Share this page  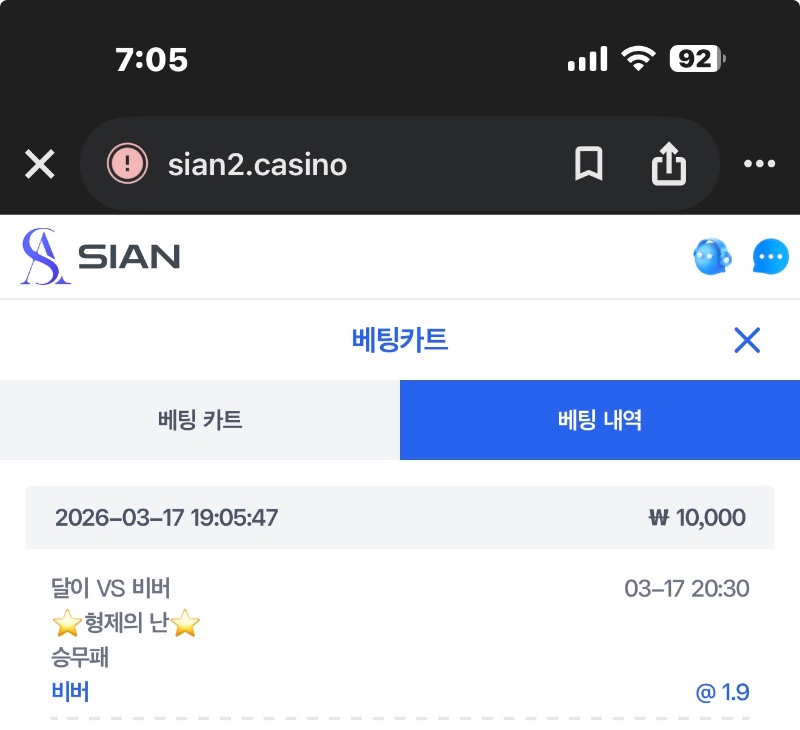pos(669,165)
